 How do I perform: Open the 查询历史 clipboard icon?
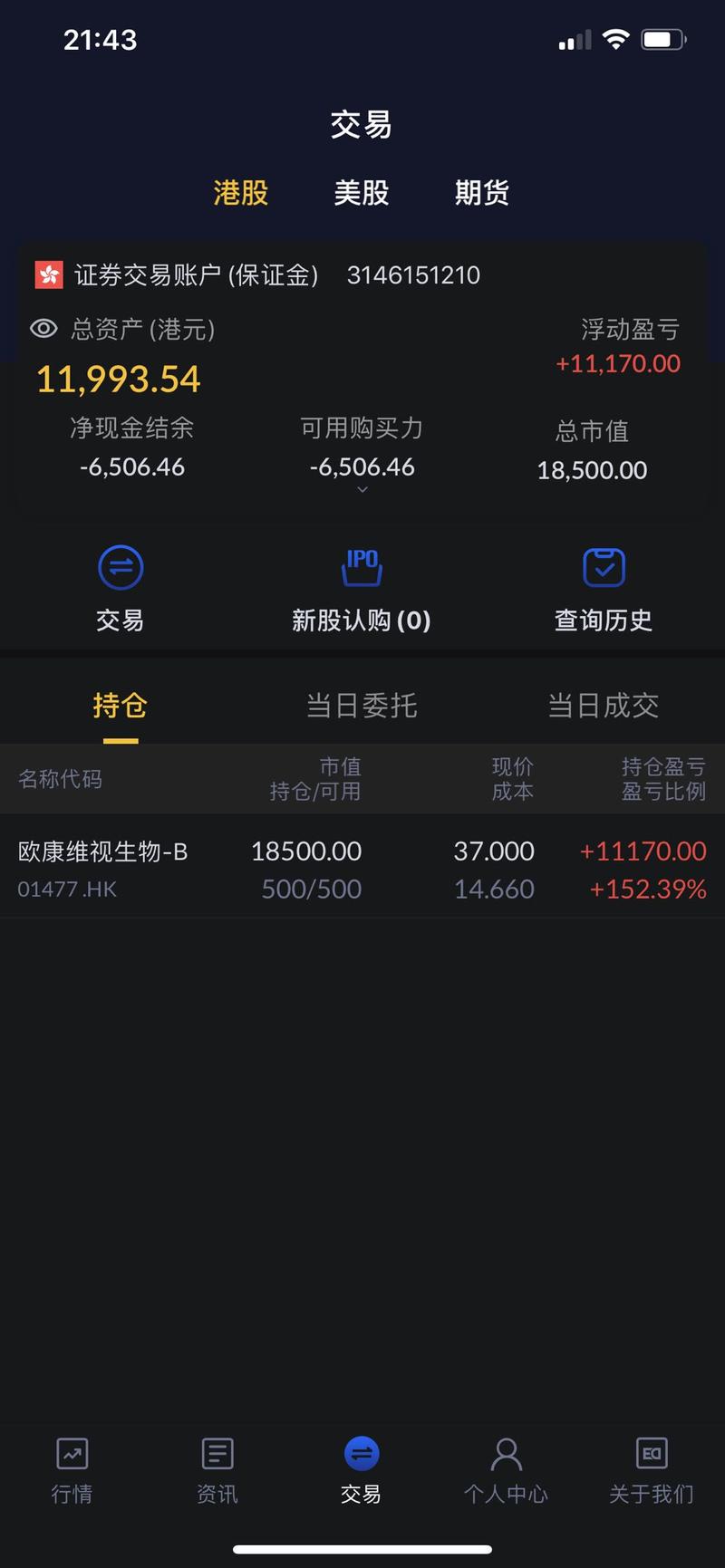tap(603, 567)
